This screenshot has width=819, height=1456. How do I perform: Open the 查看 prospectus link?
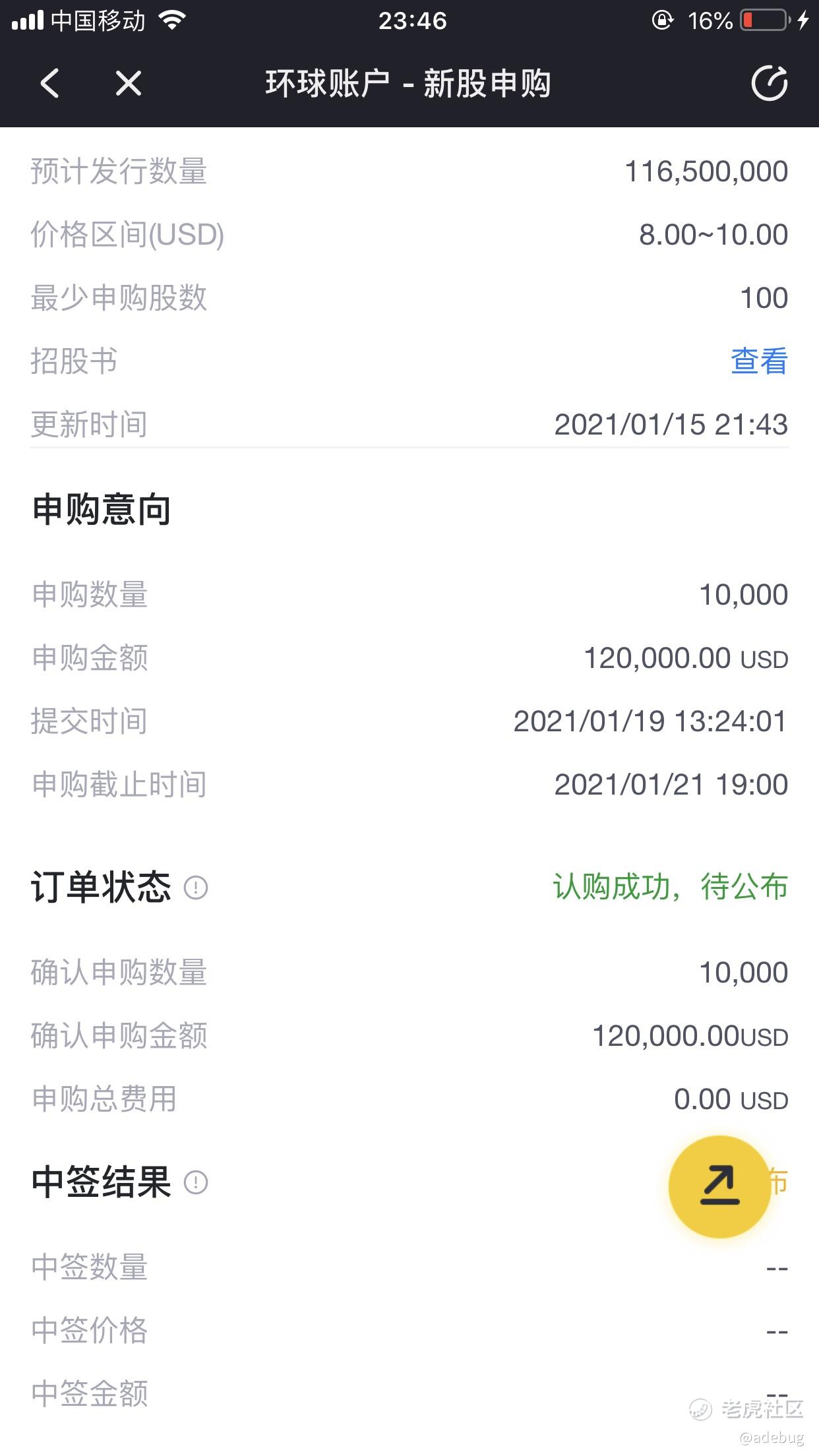pyautogui.click(x=759, y=361)
